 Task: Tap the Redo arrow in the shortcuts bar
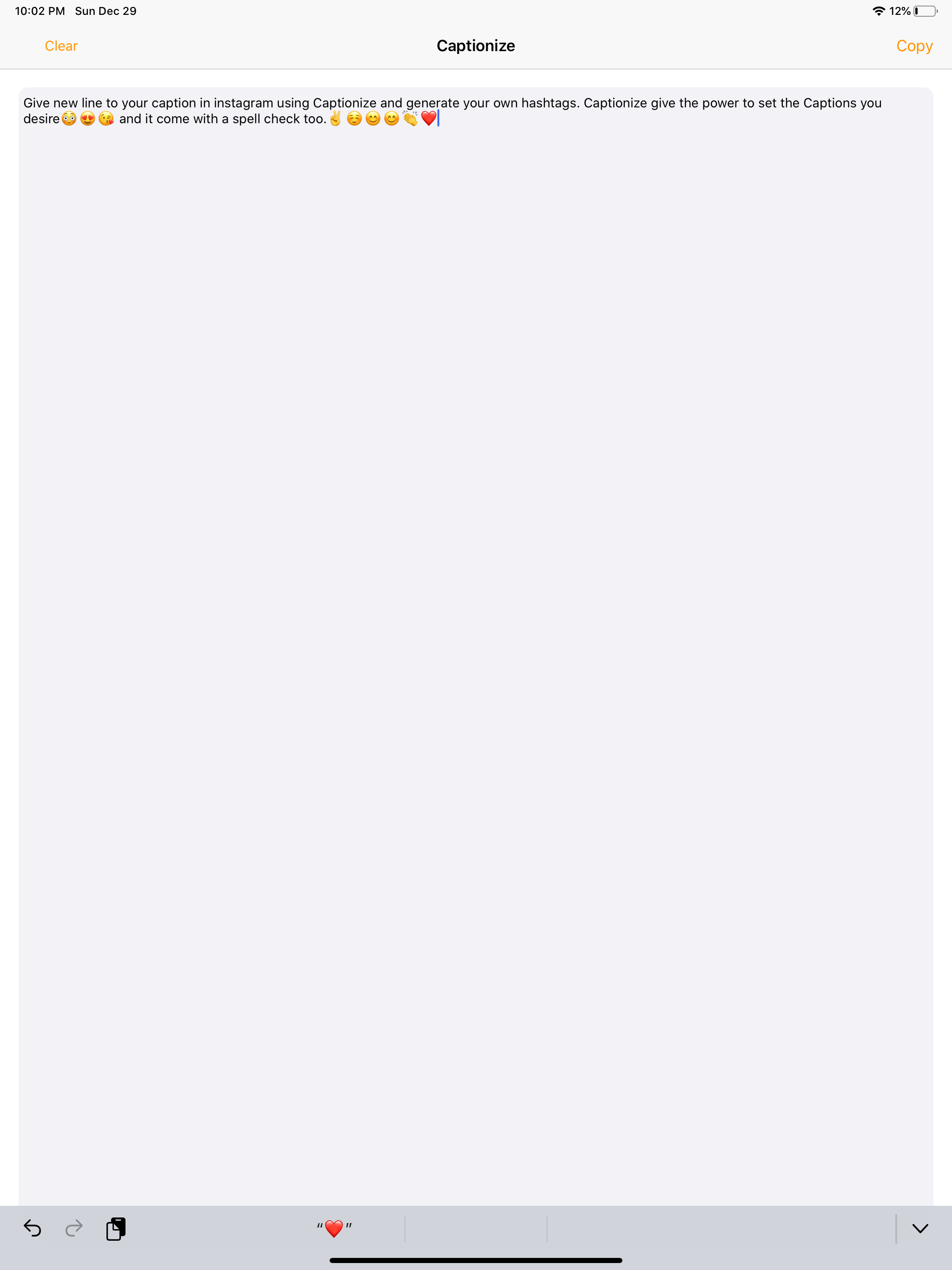pyautogui.click(x=74, y=1228)
